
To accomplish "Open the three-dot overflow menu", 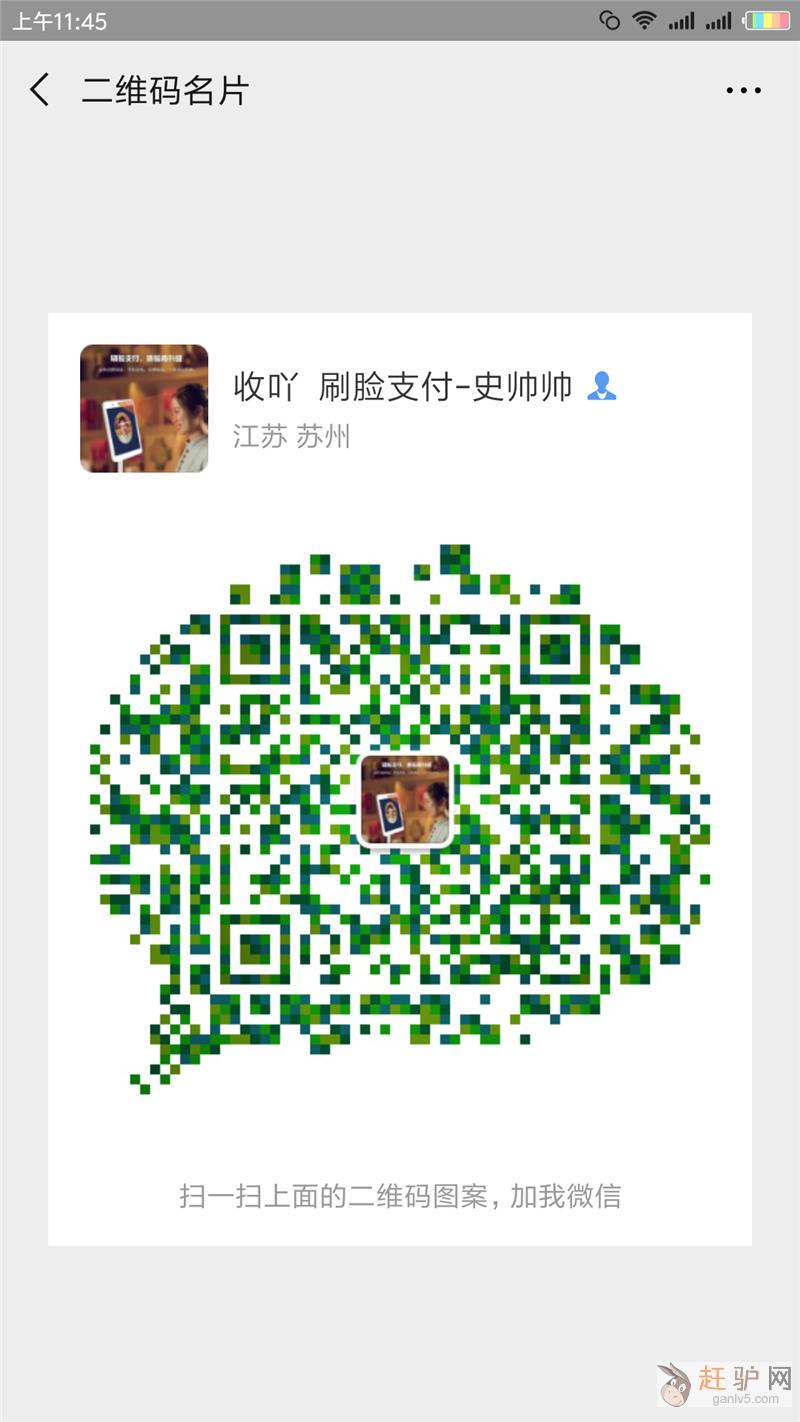I will (743, 91).
